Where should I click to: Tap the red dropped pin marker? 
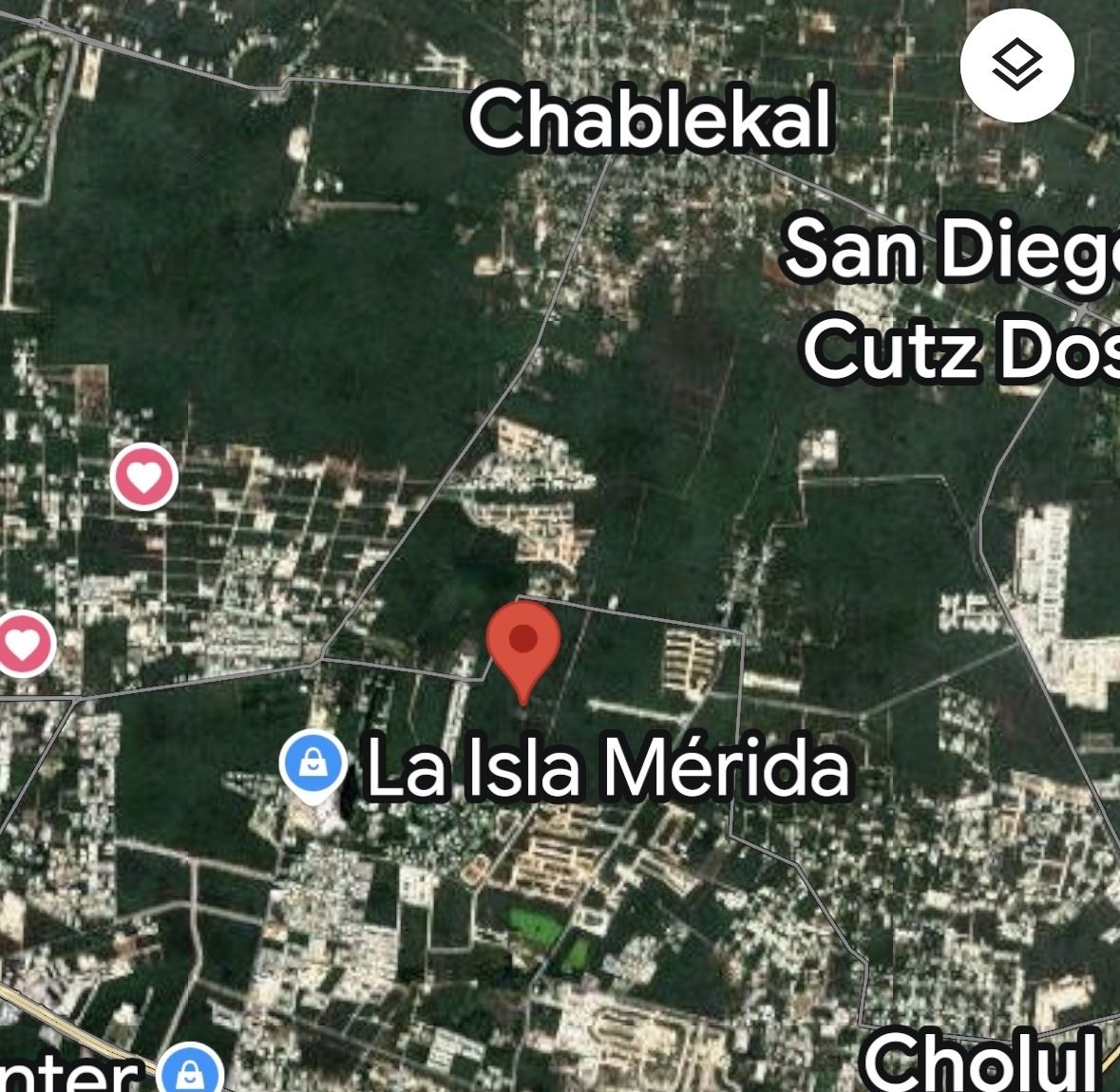click(522, 642)
